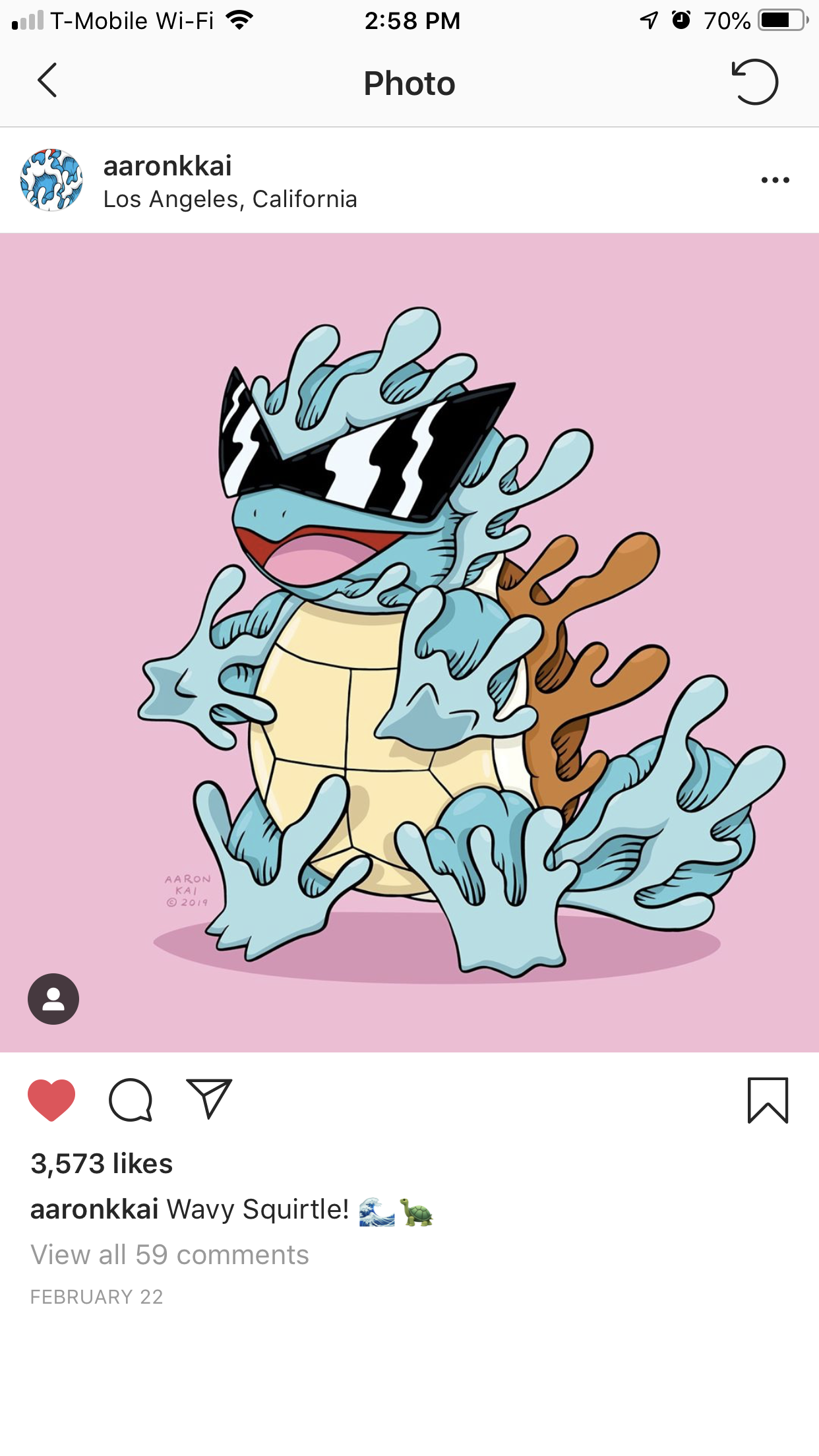The height and width of the screenshot is (1456, 819).
Task: Bookmark the Wavy Squirtle post
Action: [x=768, y=1100]
